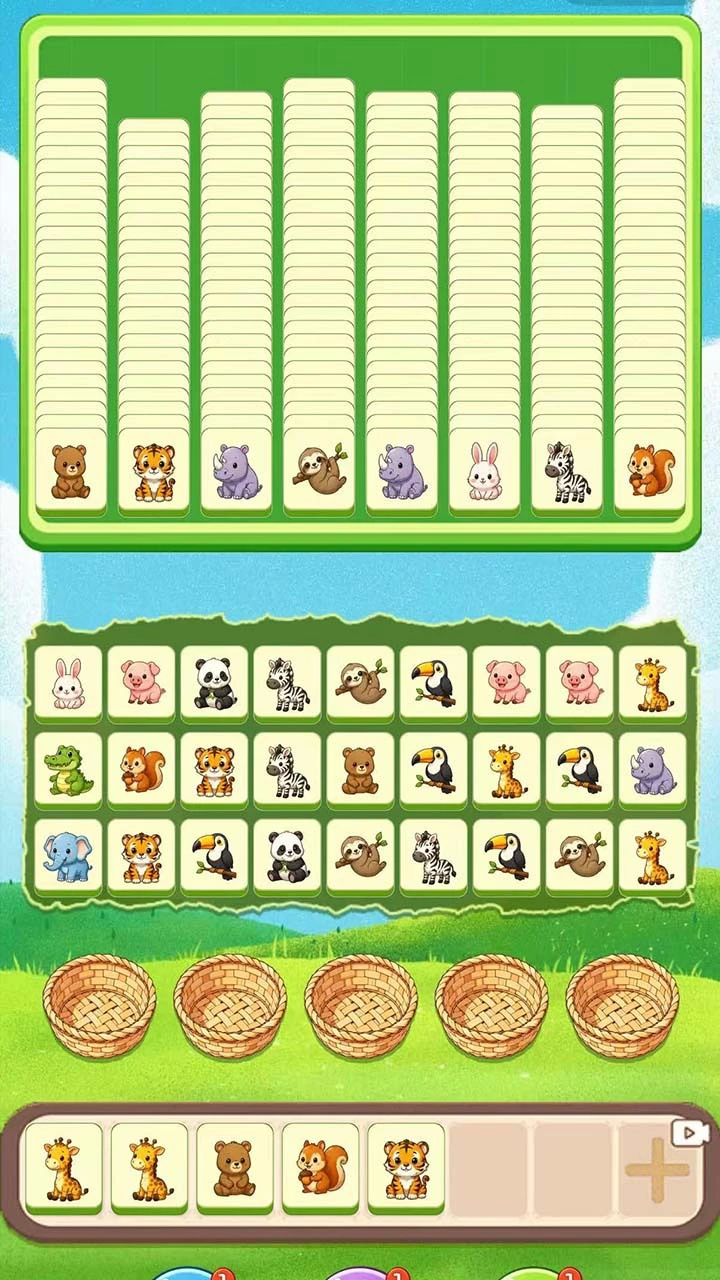Unlock extra tray slot with video plus
Screen dimensions: 720x1280
[x=657, y=1167]
